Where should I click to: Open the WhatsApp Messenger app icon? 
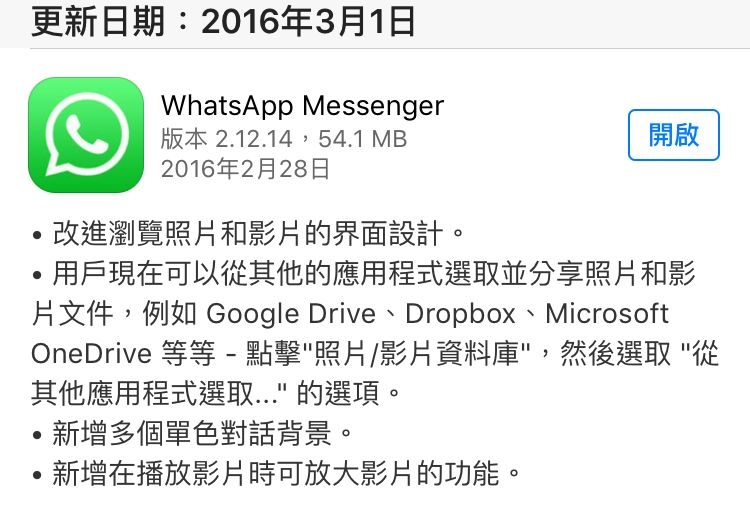[x=86, y=135]
